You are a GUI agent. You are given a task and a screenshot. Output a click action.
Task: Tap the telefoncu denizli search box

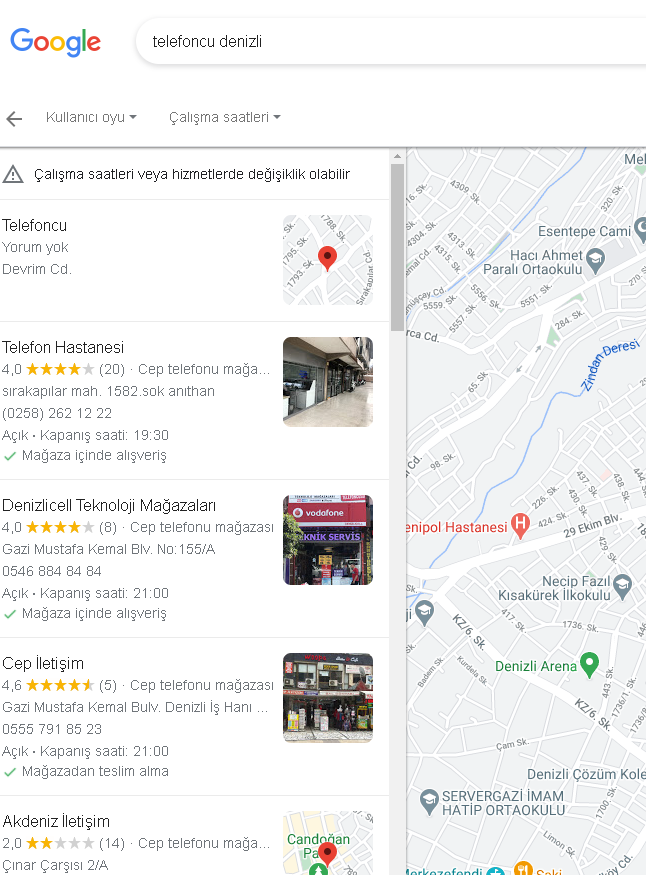point(391,41)
